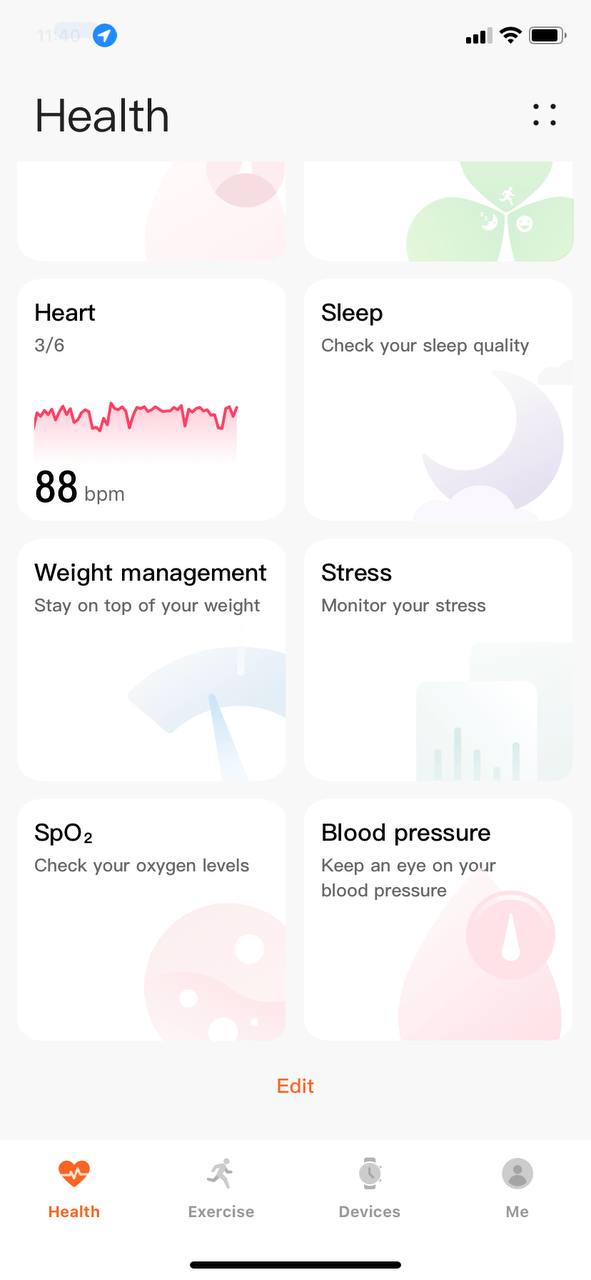
Task: Open the Sleep card
Action: 438,400
